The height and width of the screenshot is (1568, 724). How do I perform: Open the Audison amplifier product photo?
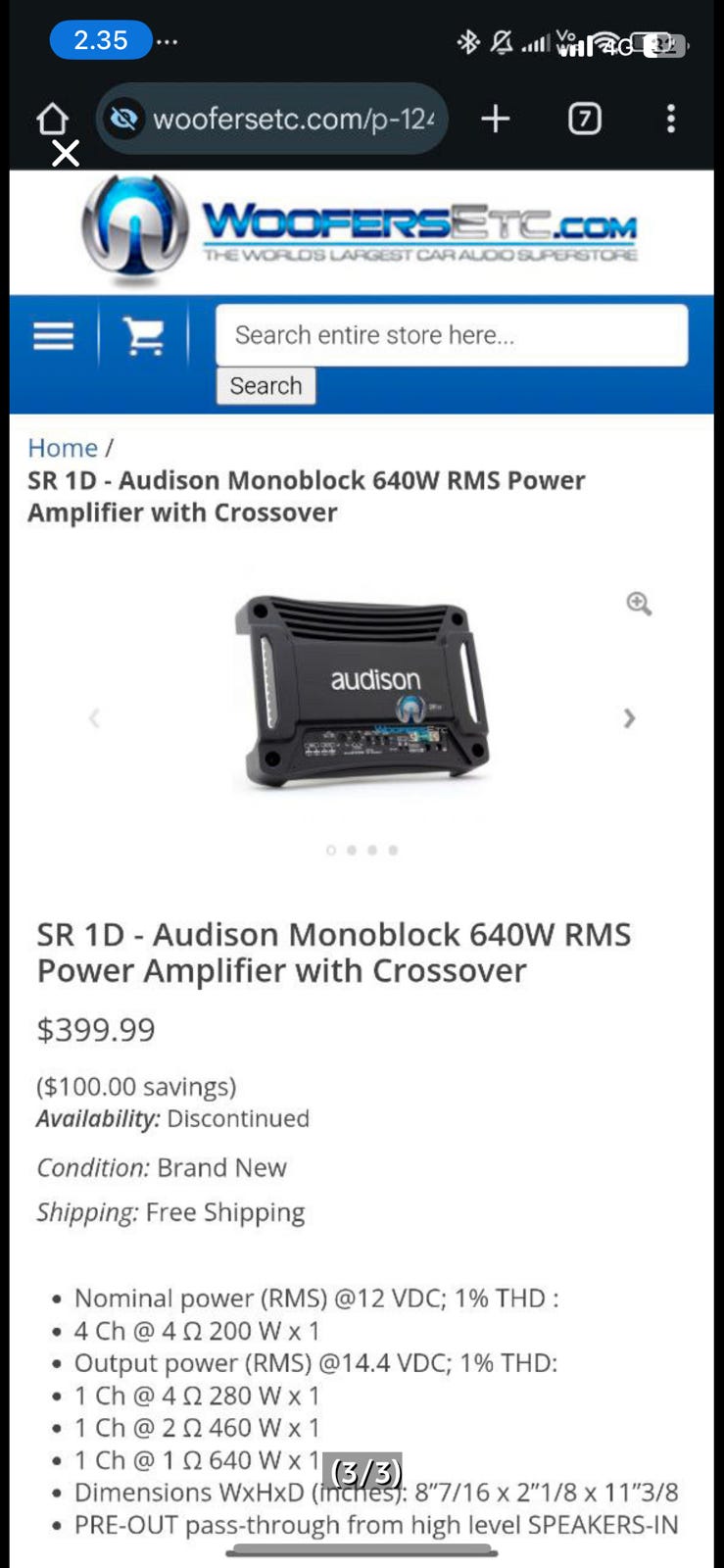[362, 692]
